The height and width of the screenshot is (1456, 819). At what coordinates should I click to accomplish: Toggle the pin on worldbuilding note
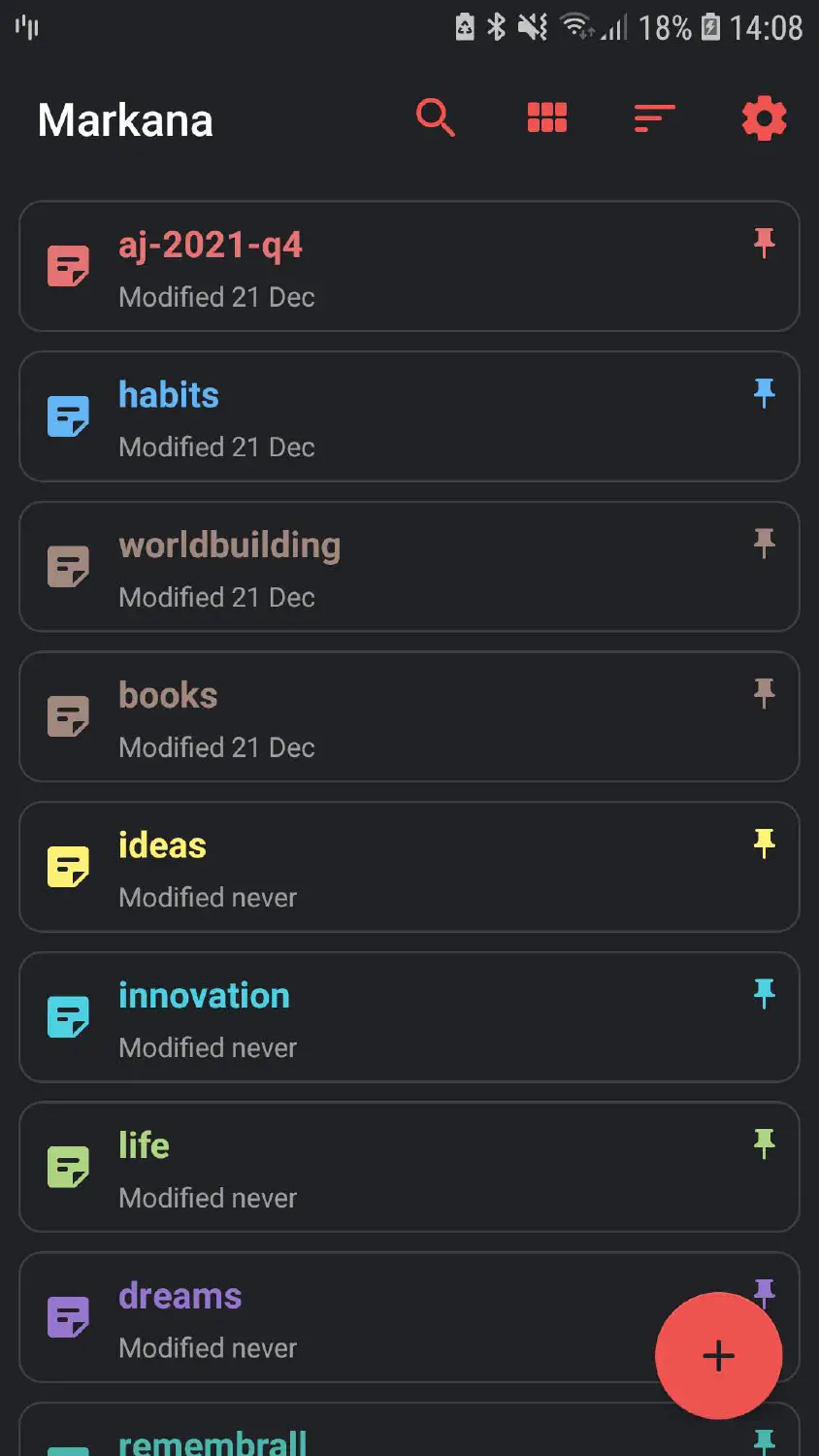point(765,544)
